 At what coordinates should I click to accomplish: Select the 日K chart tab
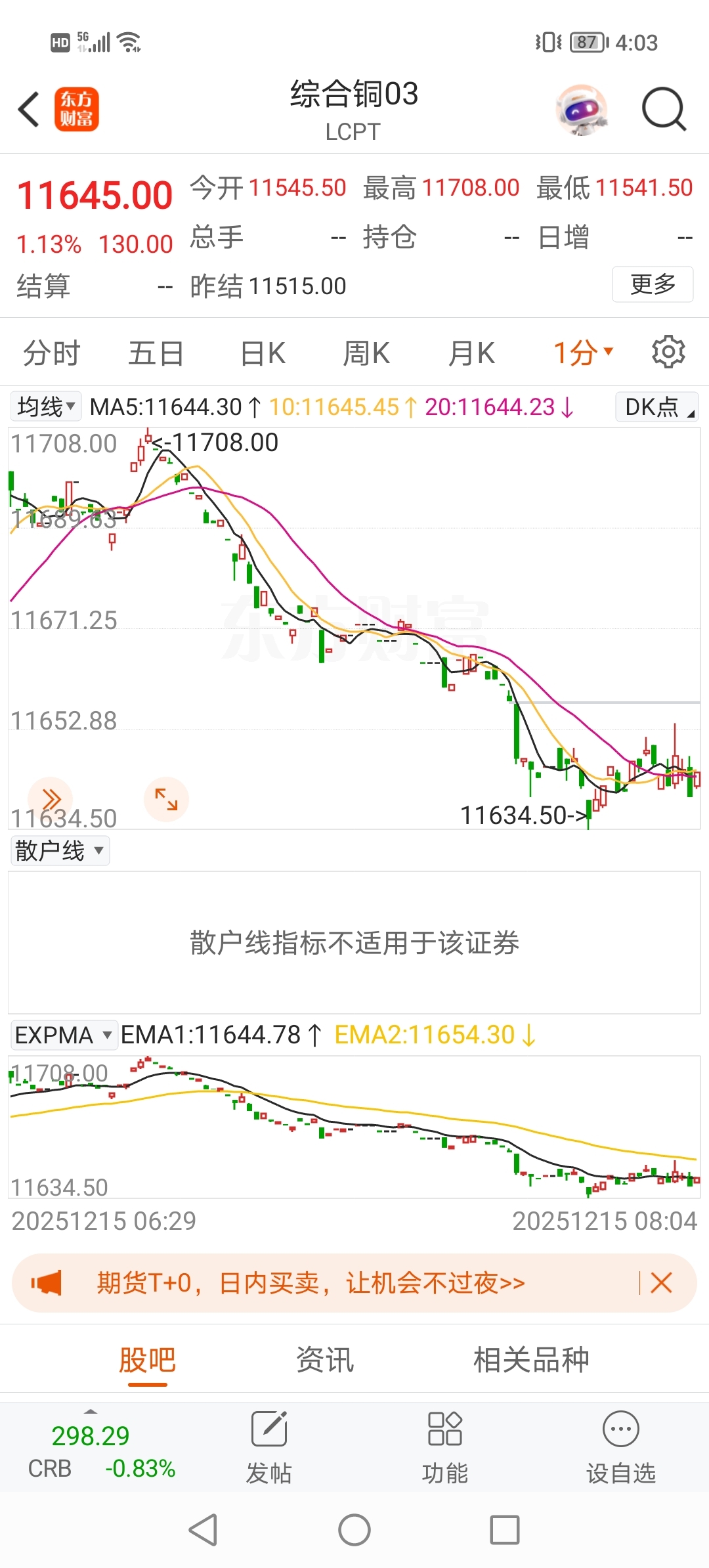pos(263,353)
